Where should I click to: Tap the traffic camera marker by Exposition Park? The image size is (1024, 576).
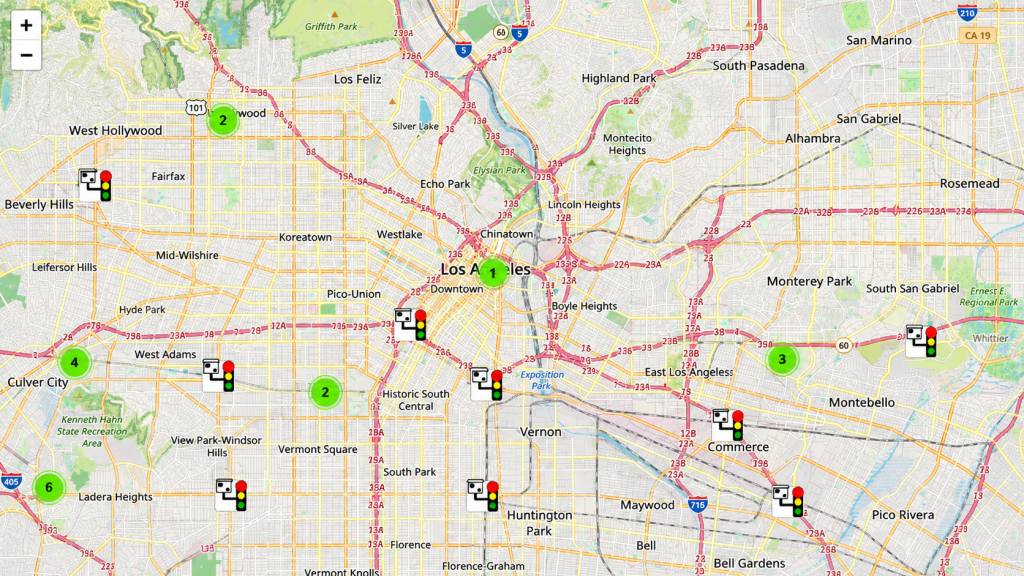point(487,384)
